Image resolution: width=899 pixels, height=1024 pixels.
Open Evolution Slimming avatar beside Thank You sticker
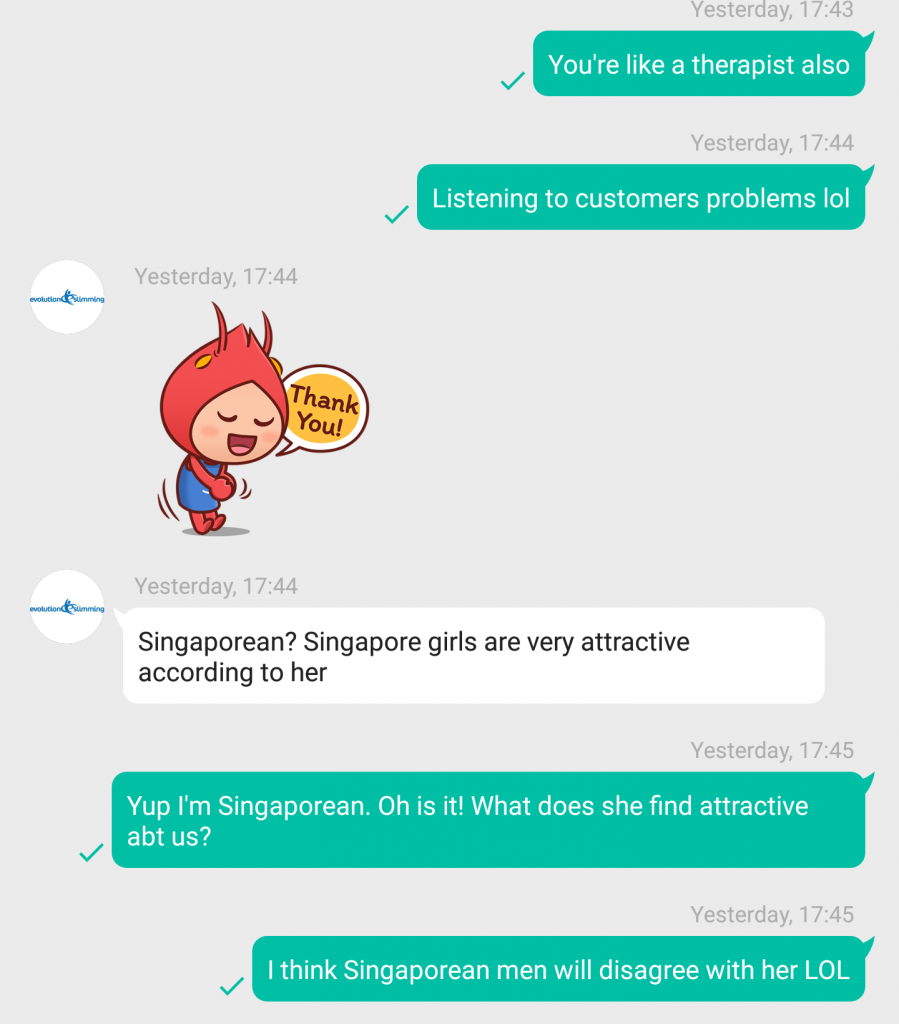[x=67, y=297]
